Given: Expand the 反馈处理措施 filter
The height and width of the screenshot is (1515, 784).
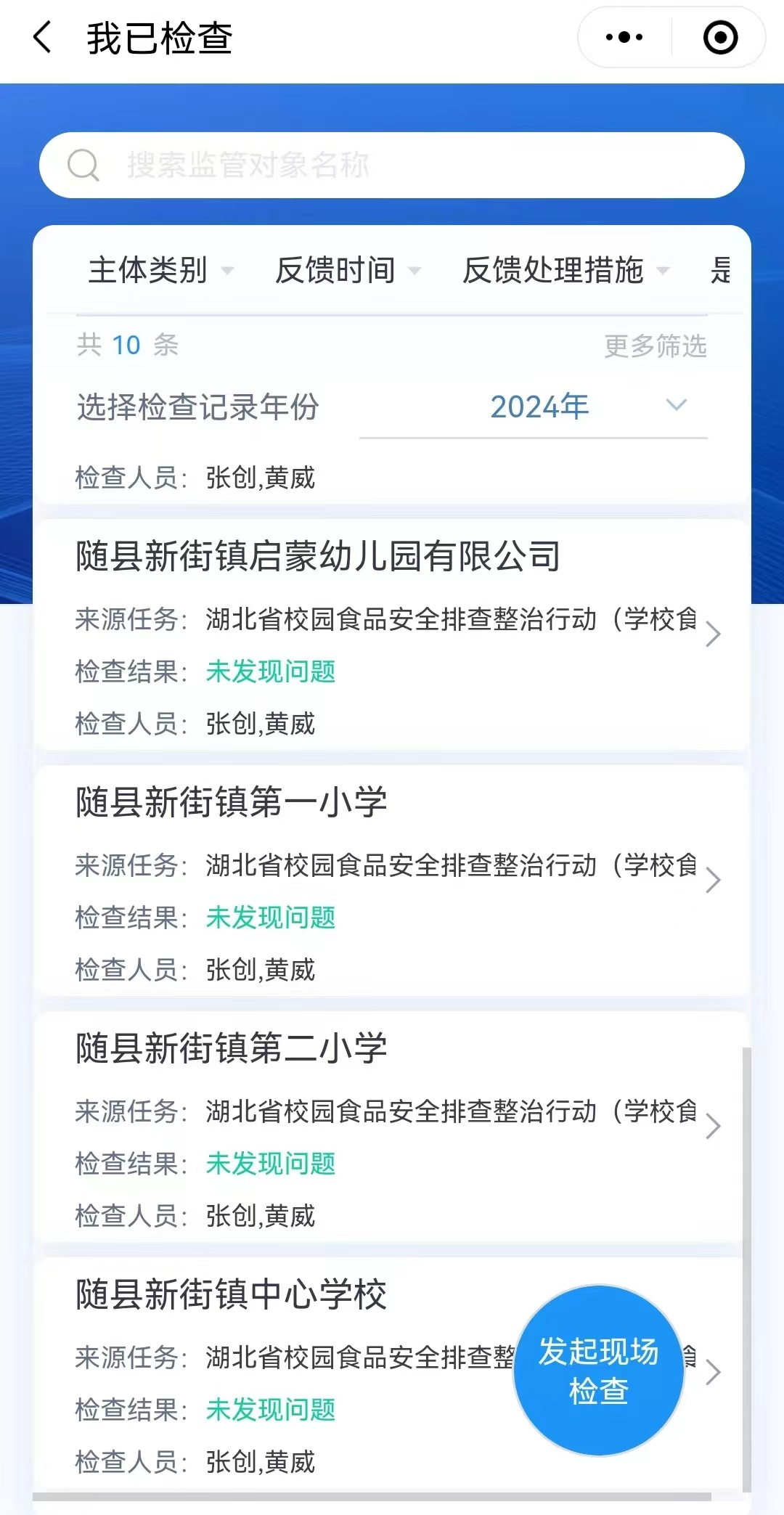Looking at the screenshot, I should (x=565, y=271).
